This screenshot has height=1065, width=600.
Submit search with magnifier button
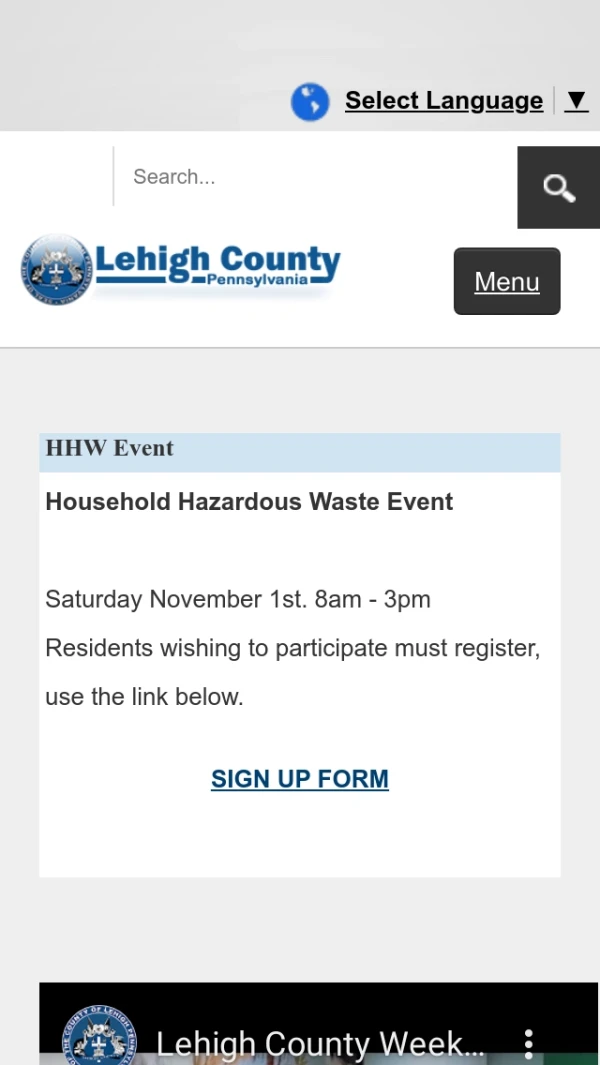(x=558, y=187)
